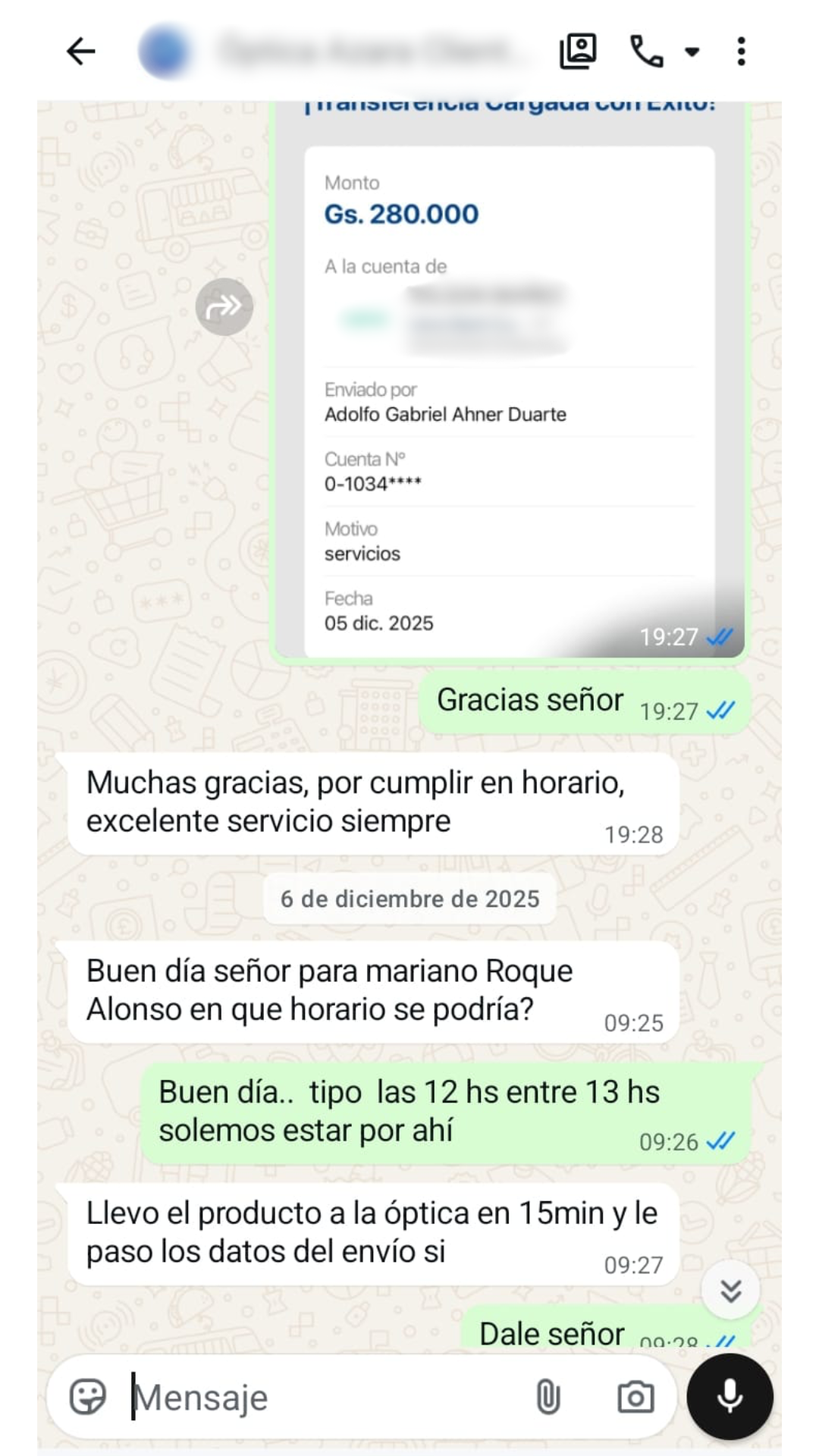Open the camera to send a photo
This screenshot has height=1456, width=819.
click(637, 1398)
